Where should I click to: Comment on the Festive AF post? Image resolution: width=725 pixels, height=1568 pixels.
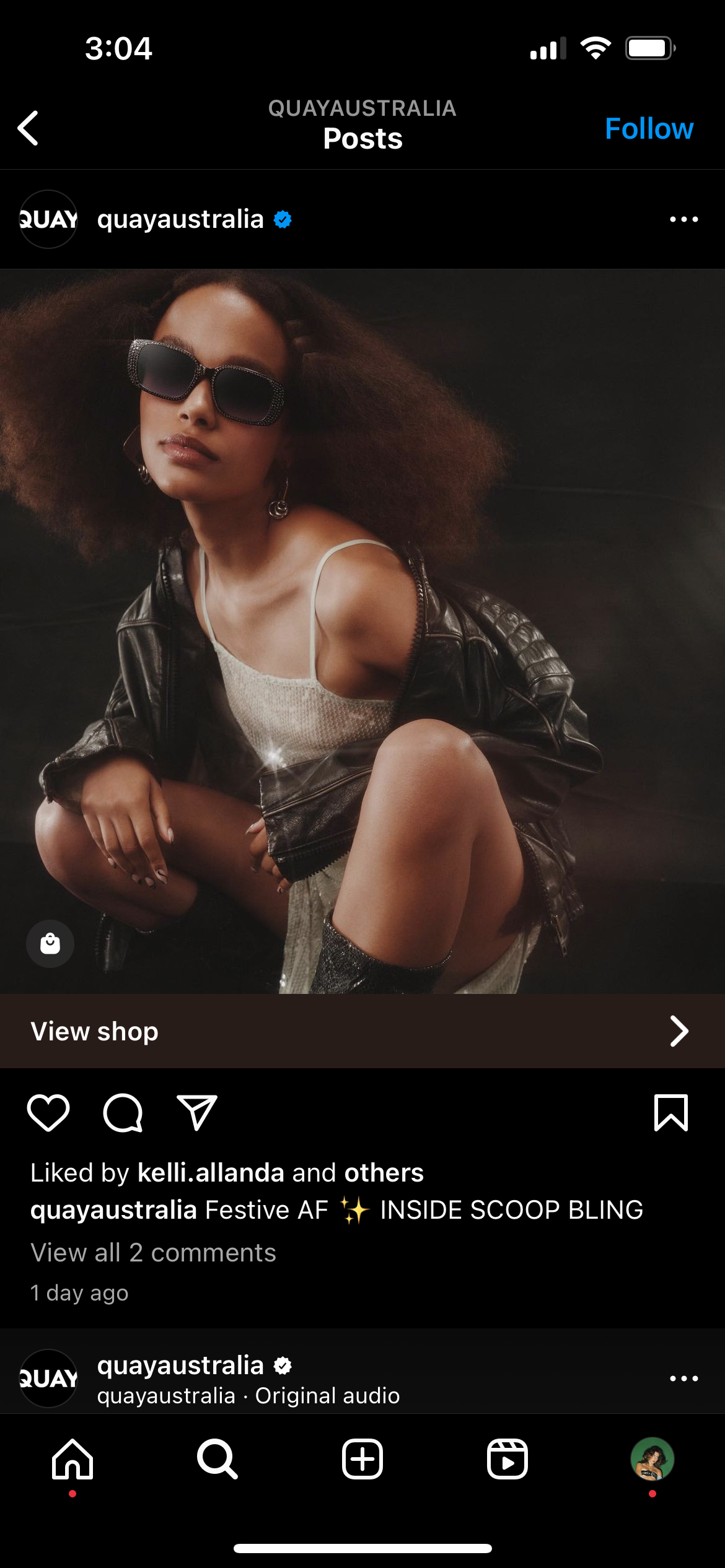[123, 1113]
